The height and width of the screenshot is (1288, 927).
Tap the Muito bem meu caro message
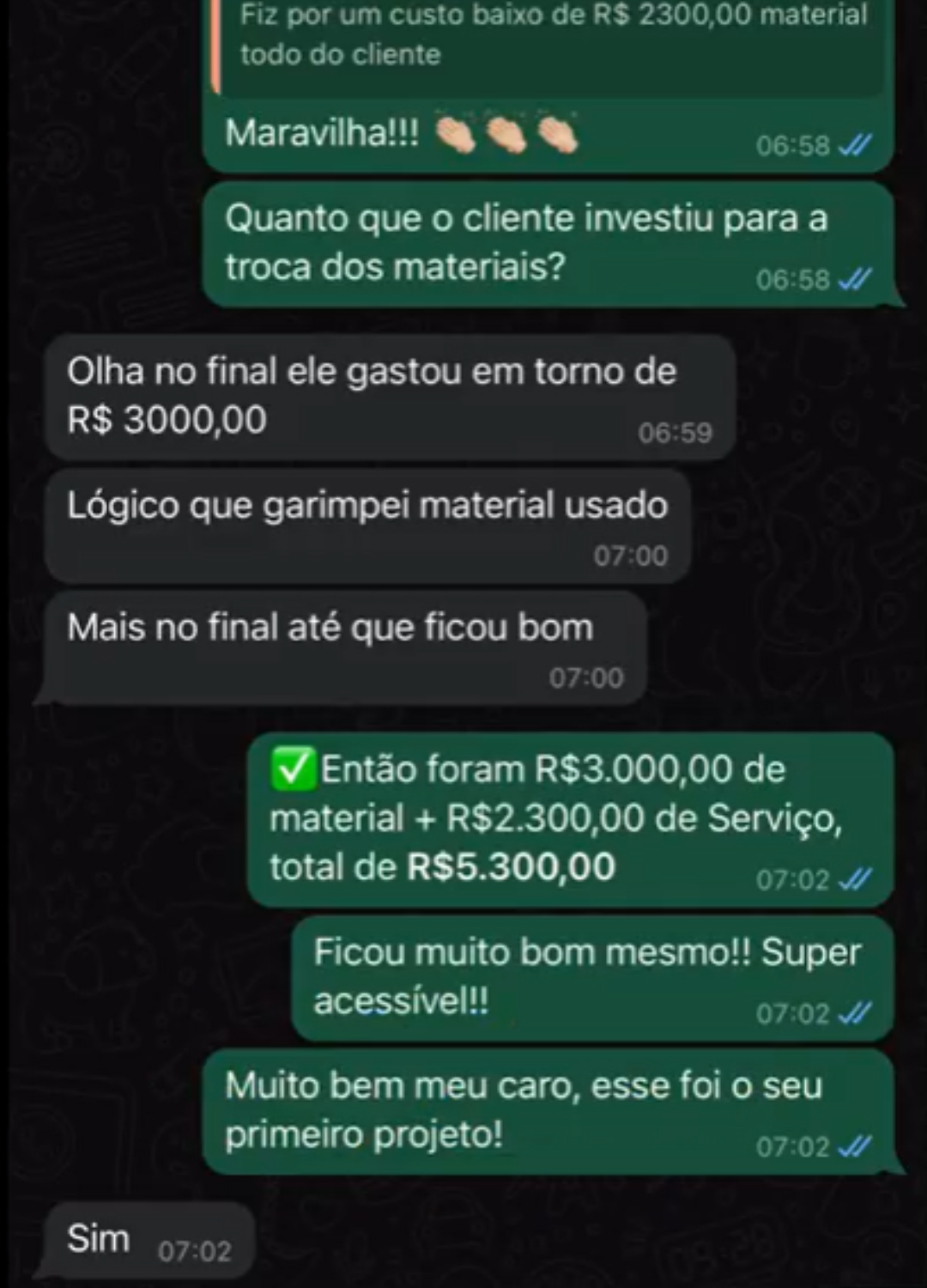click(524, 1108)
